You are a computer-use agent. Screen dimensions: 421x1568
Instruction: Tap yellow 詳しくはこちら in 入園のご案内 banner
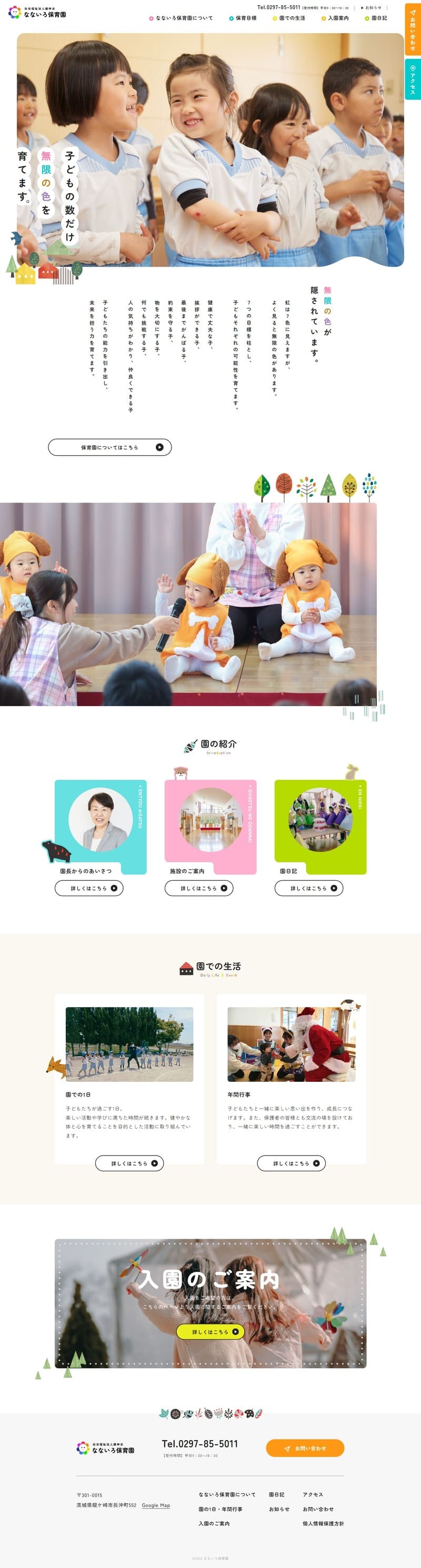(x=210, y=1332)
